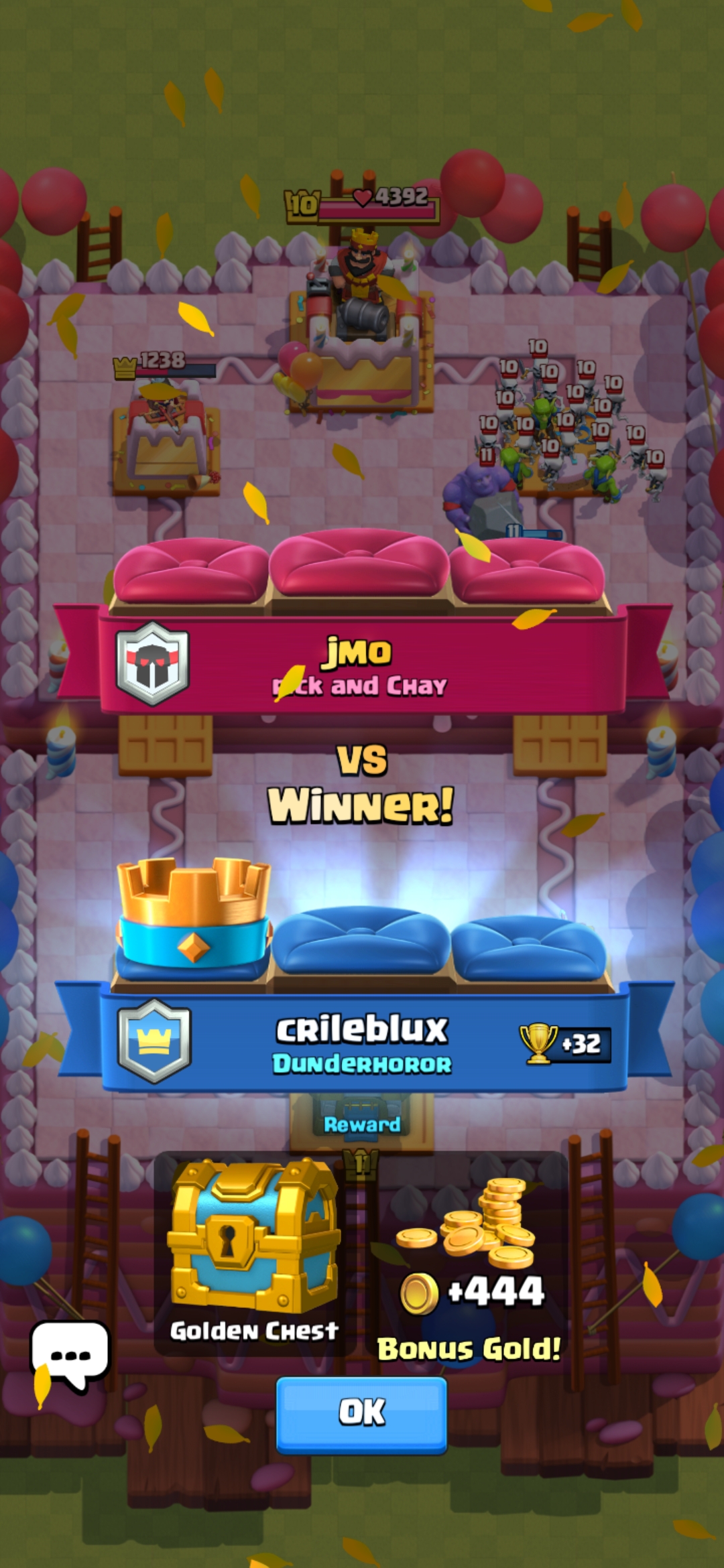Open the chat emote bubble
This screenshot has width=724, height=1568.
(x=70, y=1354)
